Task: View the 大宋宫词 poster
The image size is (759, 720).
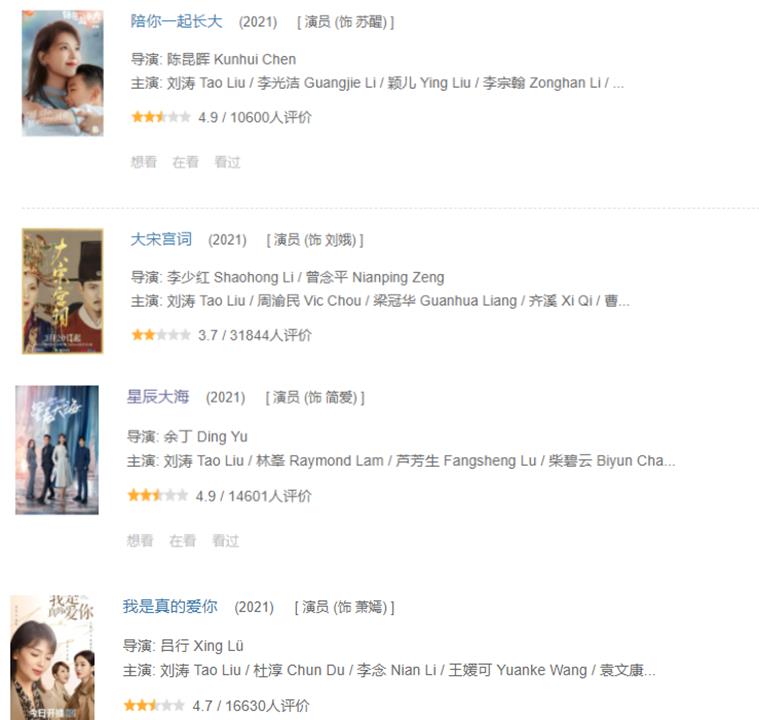Action: click(62, 291)
